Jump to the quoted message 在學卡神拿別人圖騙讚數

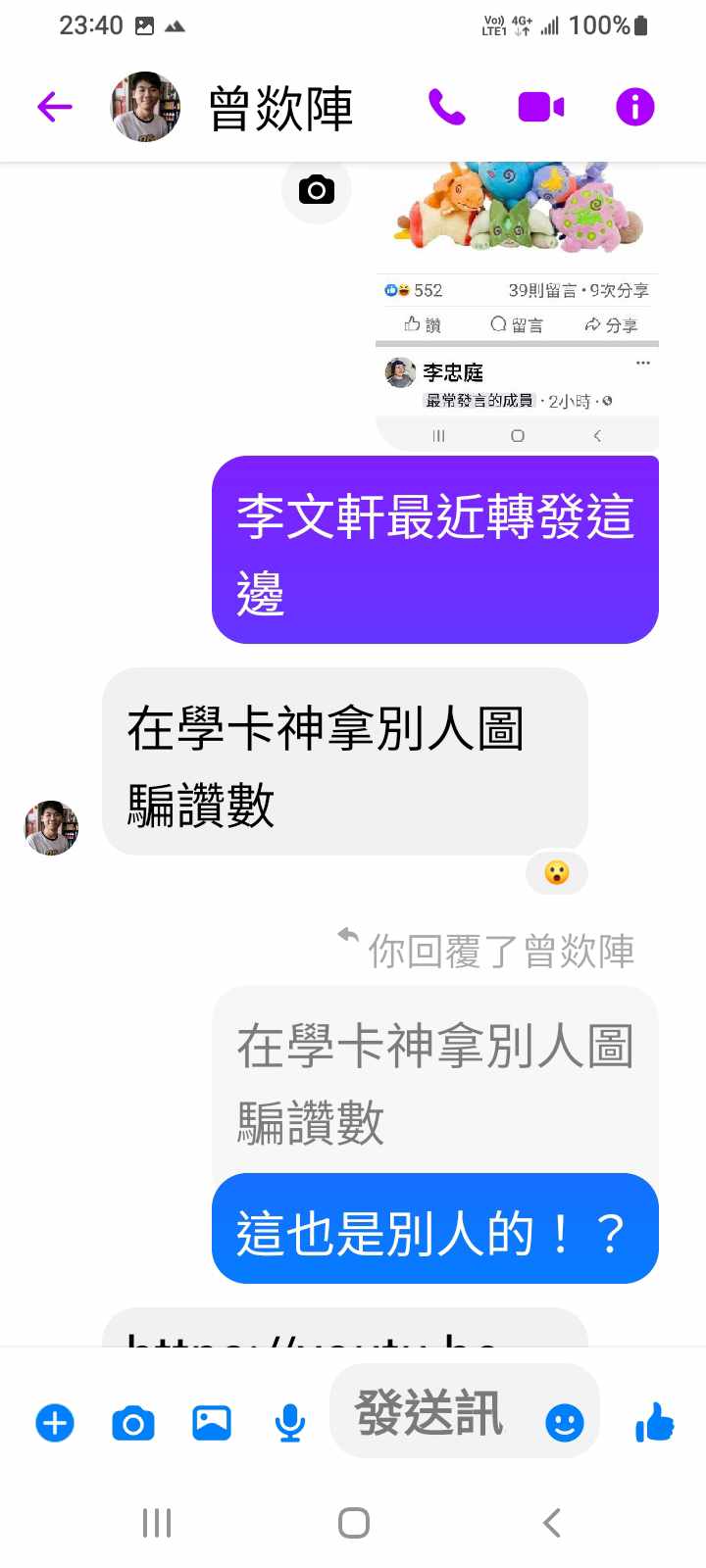click(x=434, y=1082)
